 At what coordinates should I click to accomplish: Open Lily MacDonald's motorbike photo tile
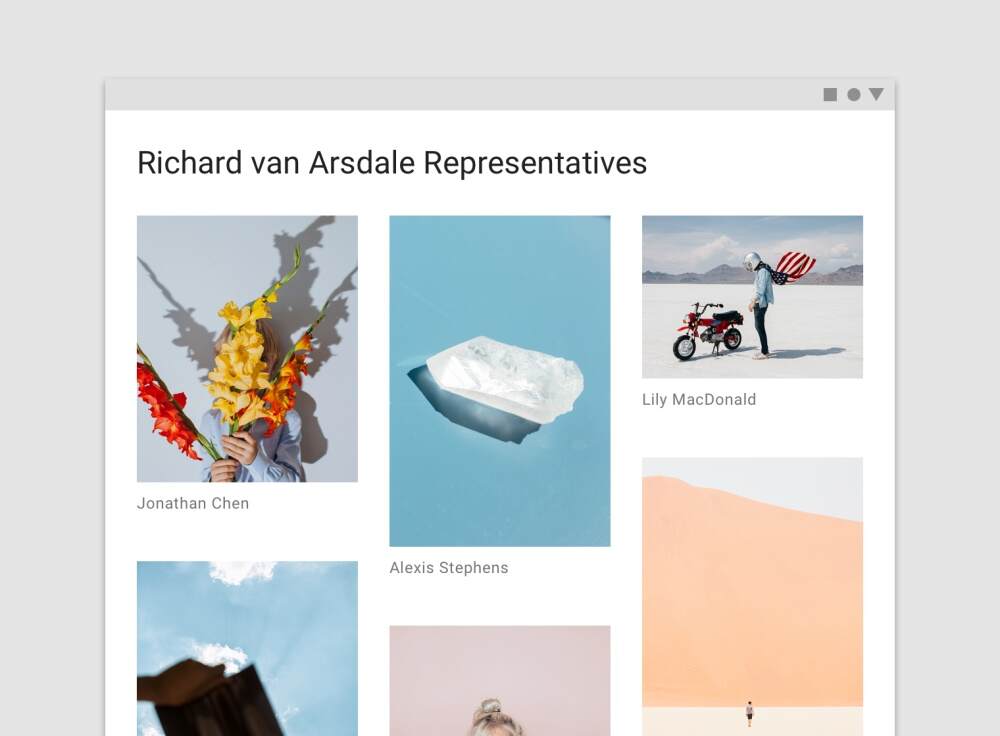point(752,296)
